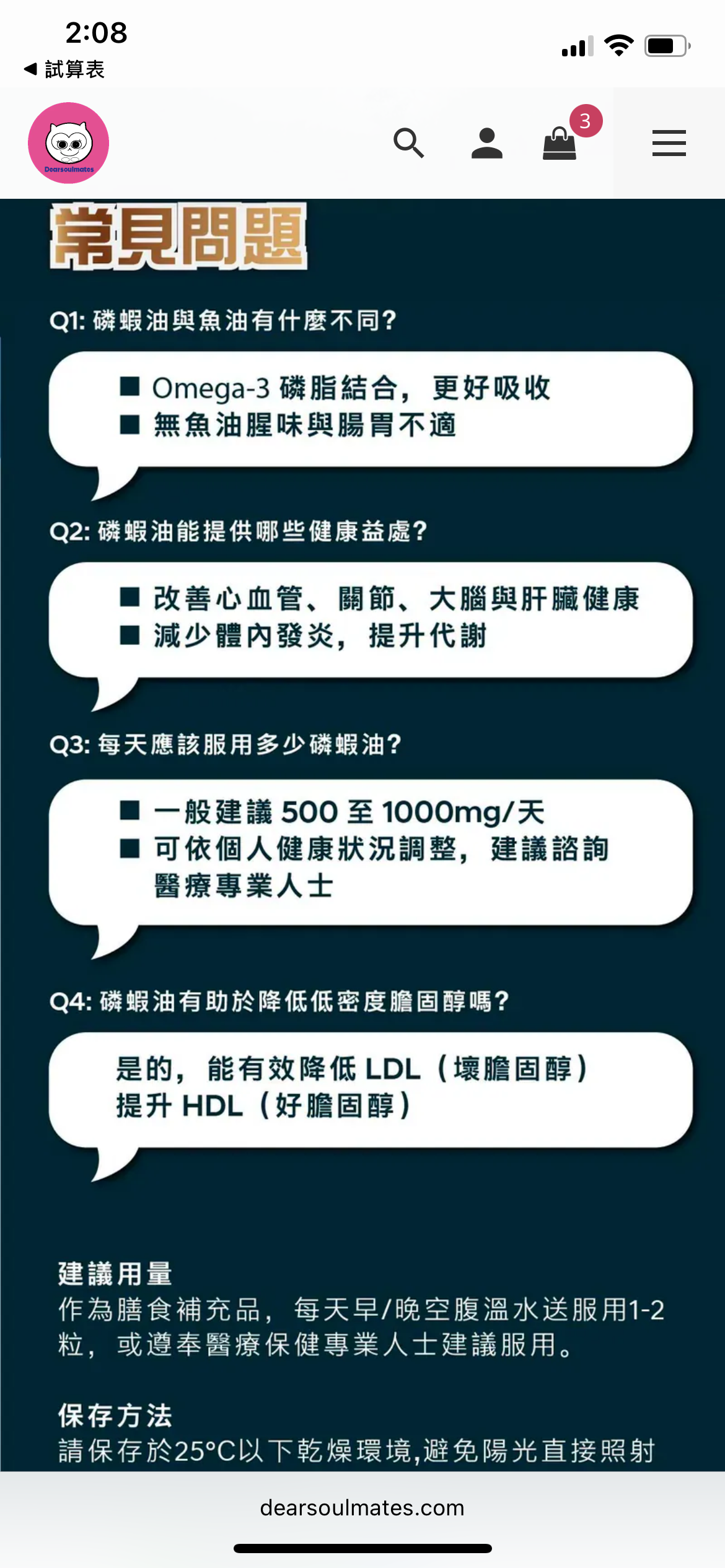
Task: Open the hamburger menu
Action: (669, 143)
